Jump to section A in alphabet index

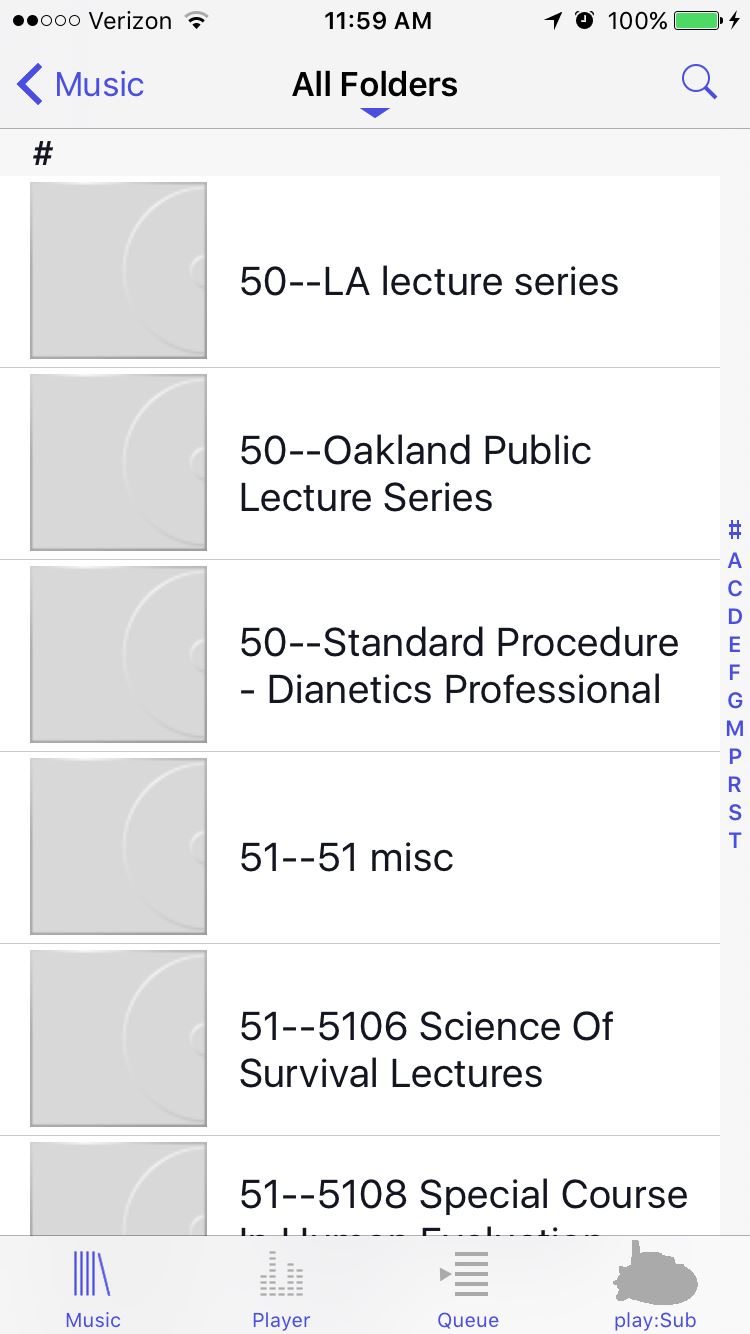(733, 559)
